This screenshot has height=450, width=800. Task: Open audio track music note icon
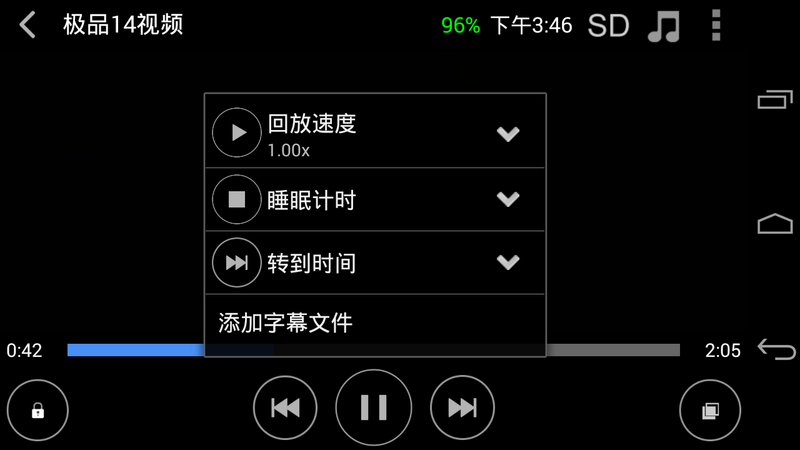pos(663,26)
